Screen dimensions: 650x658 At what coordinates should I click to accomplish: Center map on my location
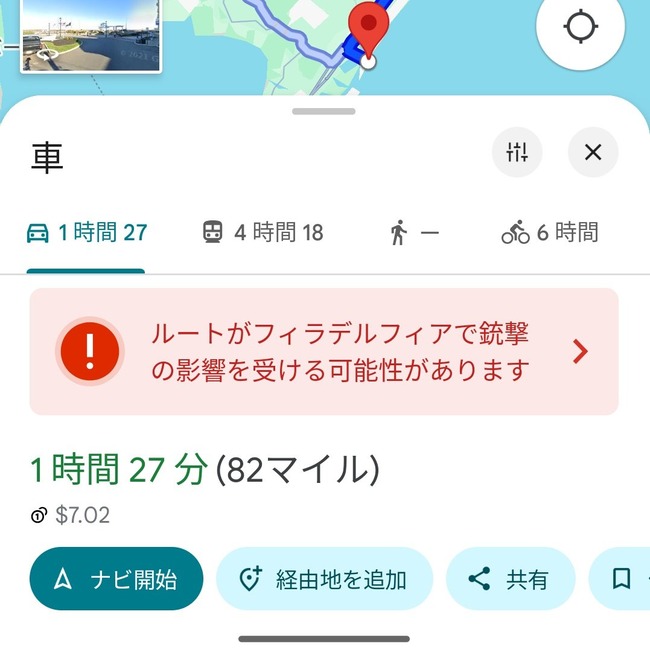(x=581, y=28)
